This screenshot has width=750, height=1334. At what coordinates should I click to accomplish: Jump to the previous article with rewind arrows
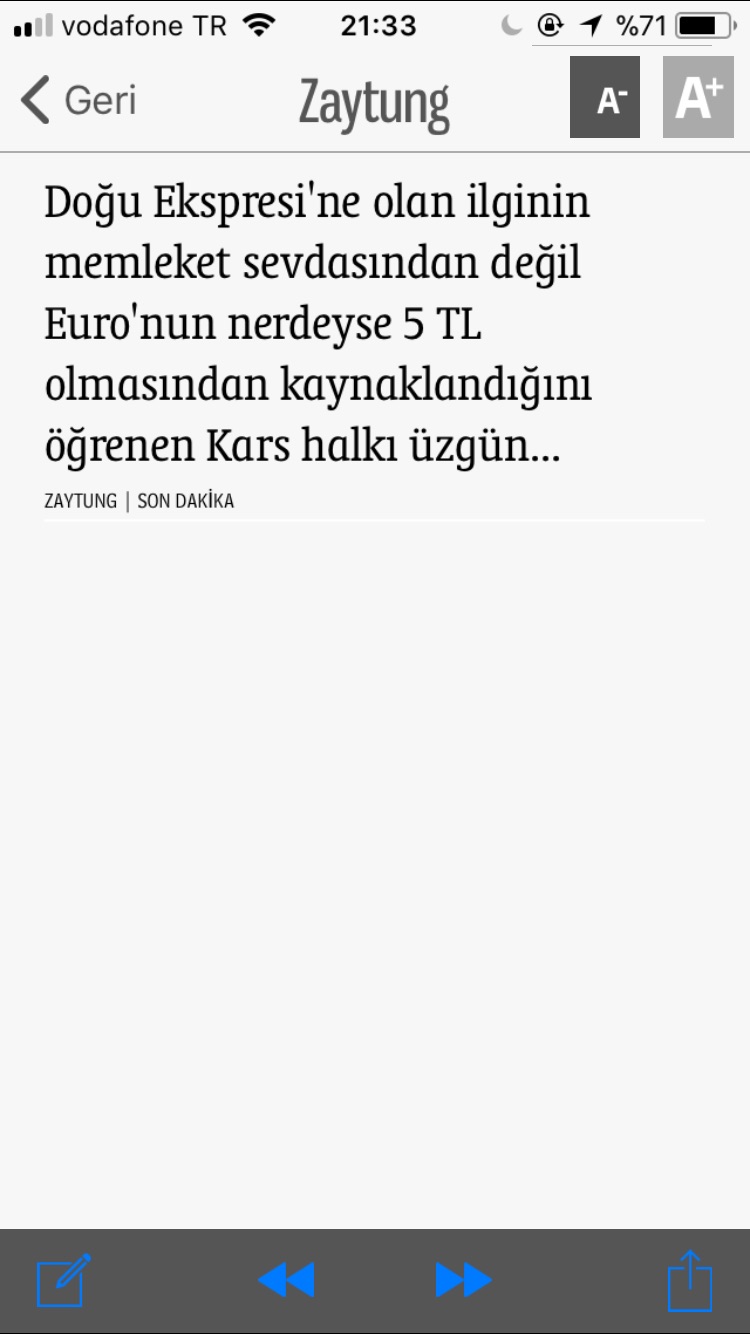tap(286, 1280)
